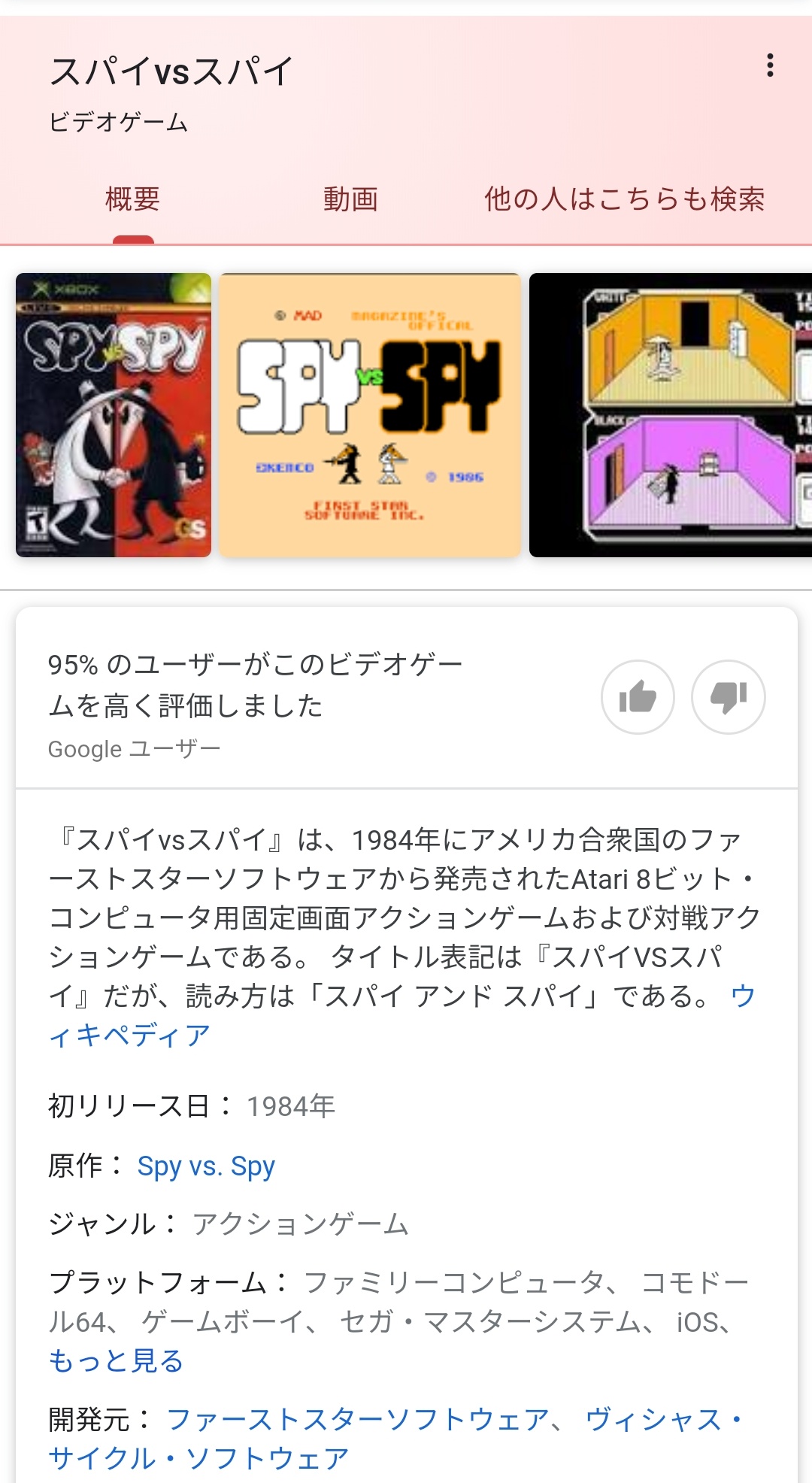Give the game a thumbs up
The height and width of the screenshot is (1483, 812).
(x=638, y=697)
